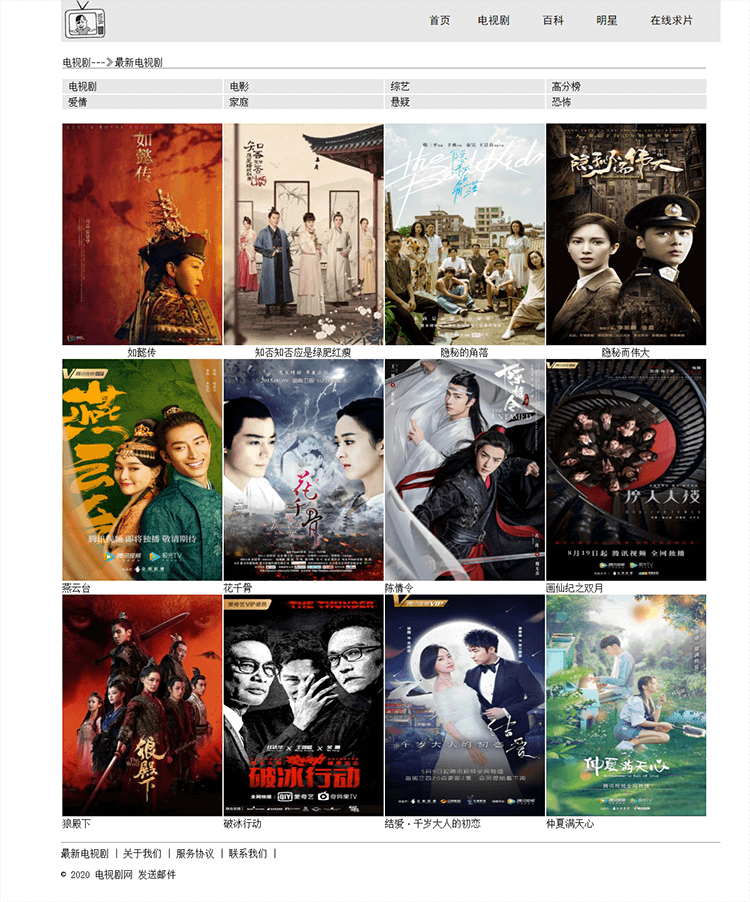Go to the 百科 section
Image resolution: width=750 pixels, height=902 pixels.
(553, 20)
